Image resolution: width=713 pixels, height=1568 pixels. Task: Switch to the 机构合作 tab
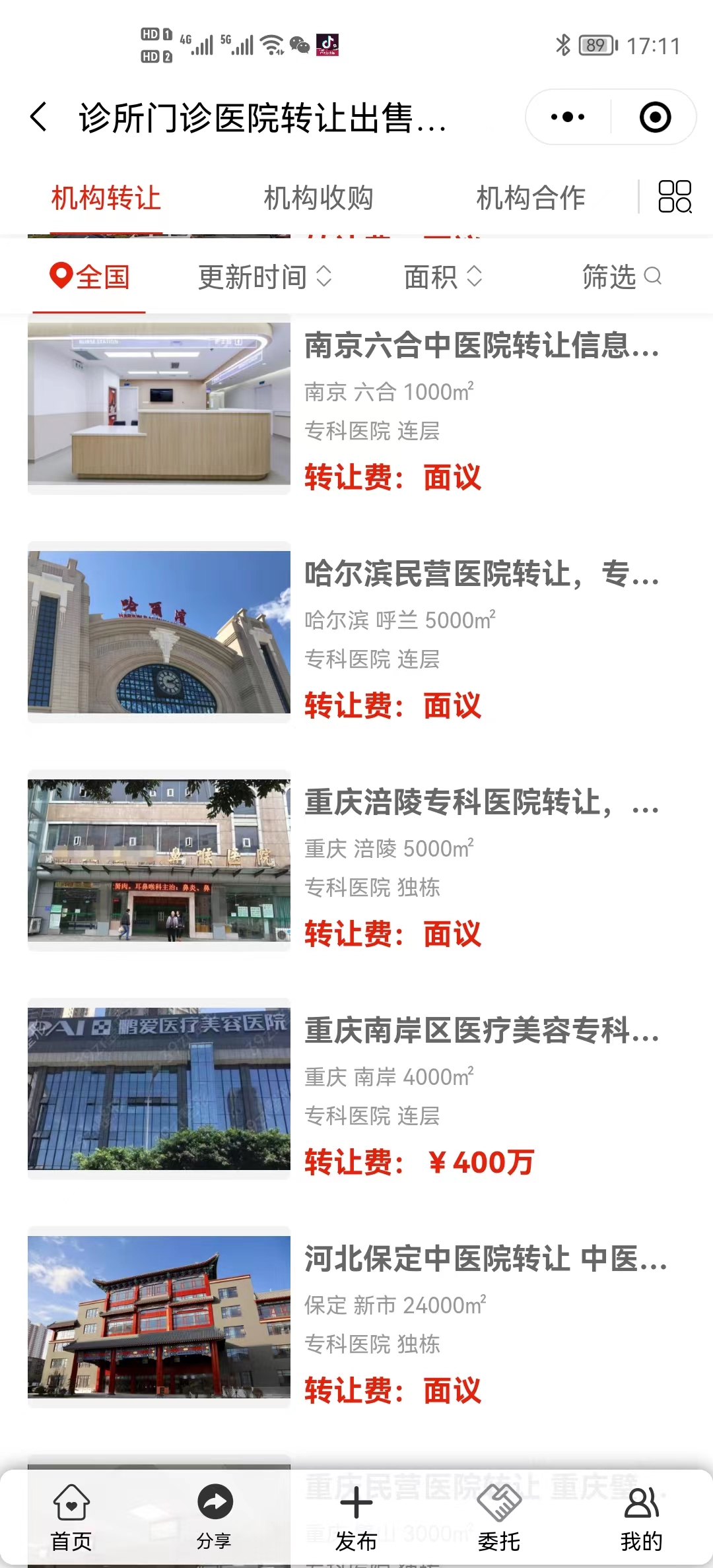[x=531, y=198]
